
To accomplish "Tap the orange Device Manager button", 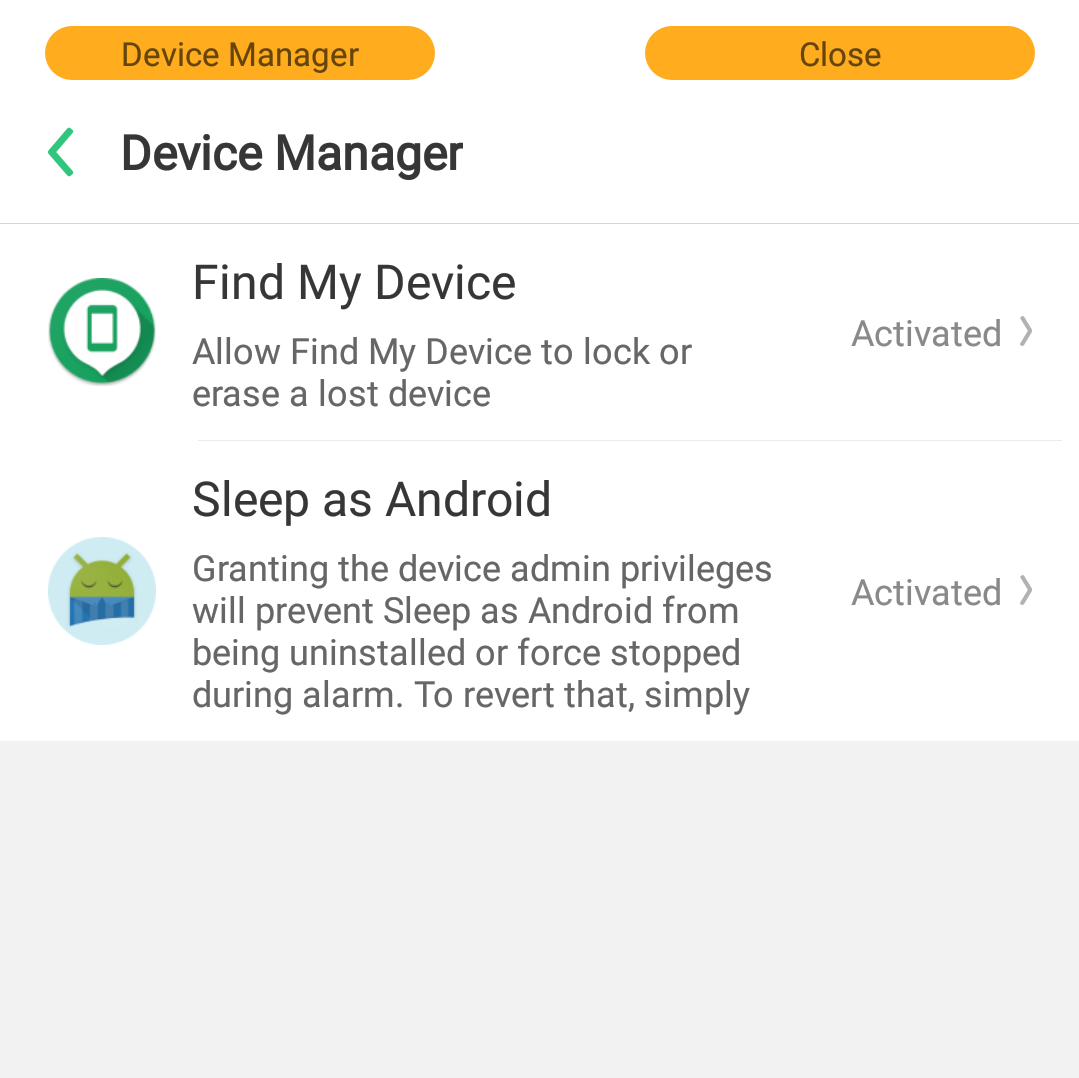I will (x=240, y=54).
